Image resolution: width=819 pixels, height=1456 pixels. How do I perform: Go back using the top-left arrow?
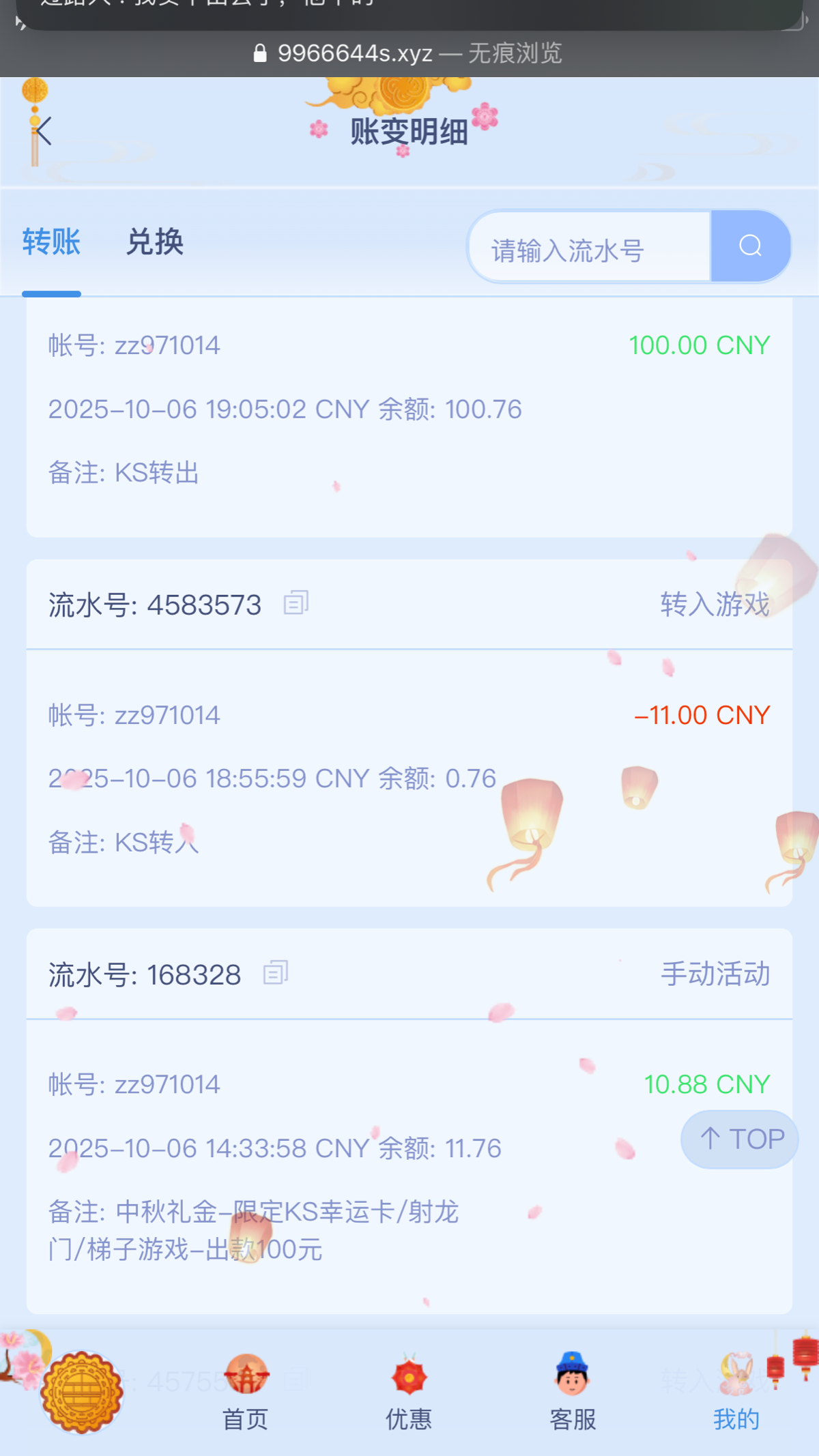pos(44,131)
